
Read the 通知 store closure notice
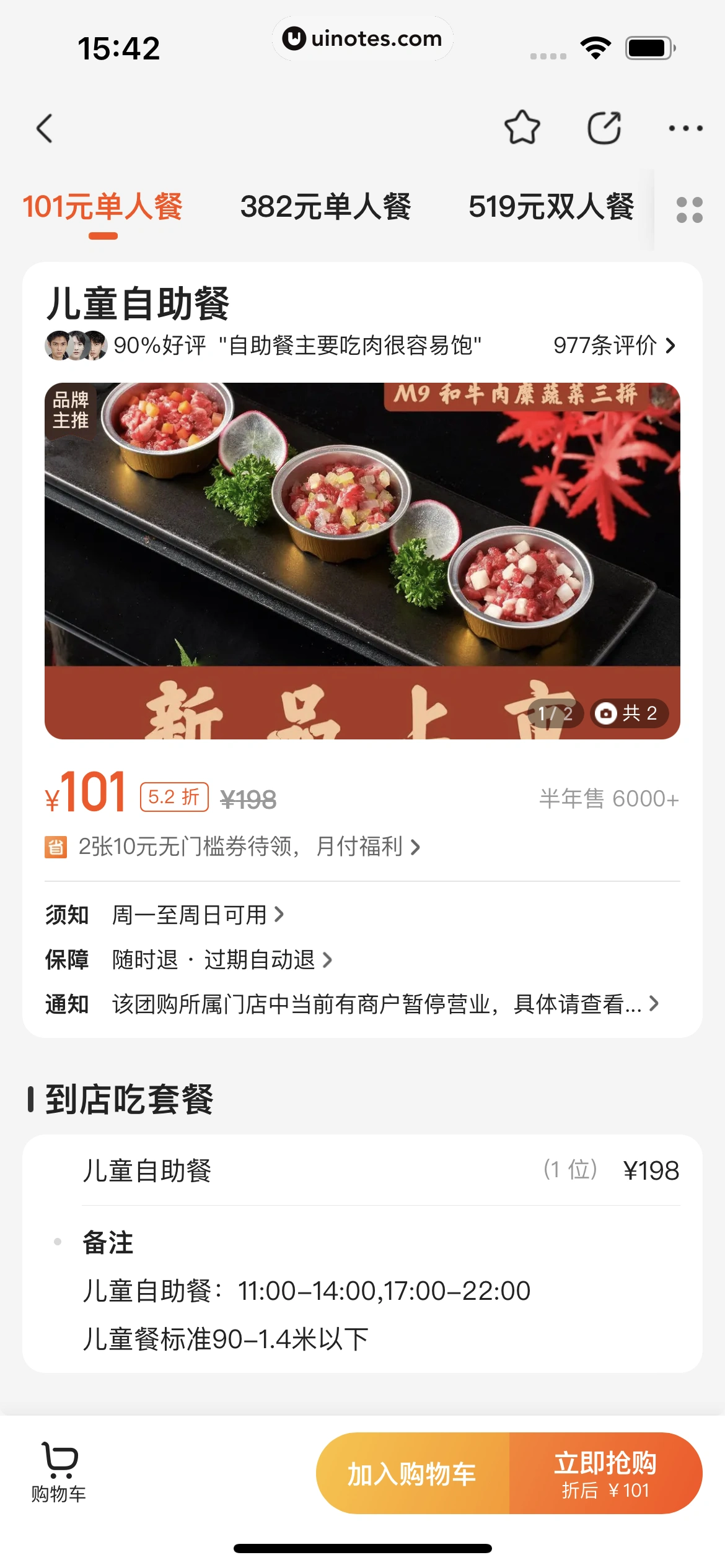(x=384, y=1004)
